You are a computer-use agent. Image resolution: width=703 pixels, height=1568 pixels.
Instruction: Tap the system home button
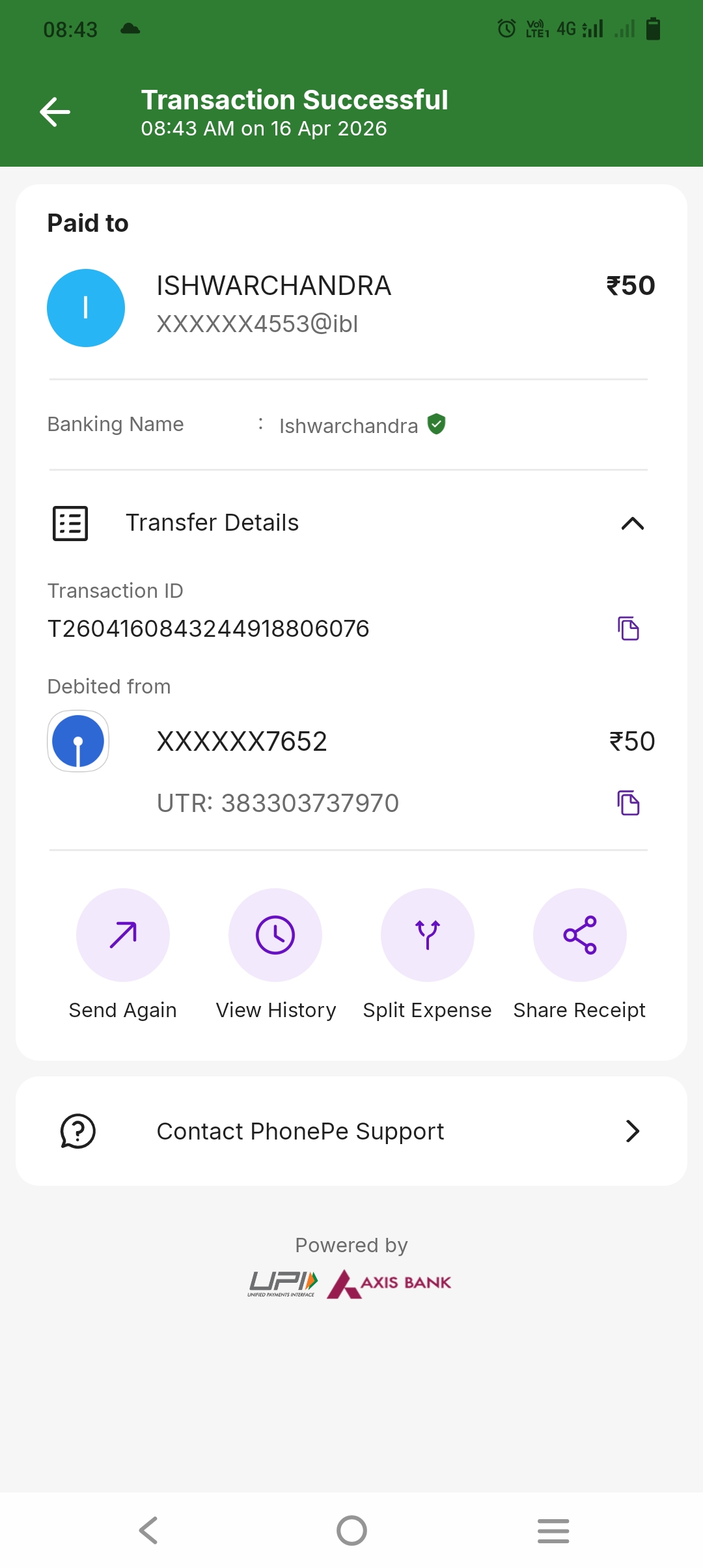point(351,1530)
